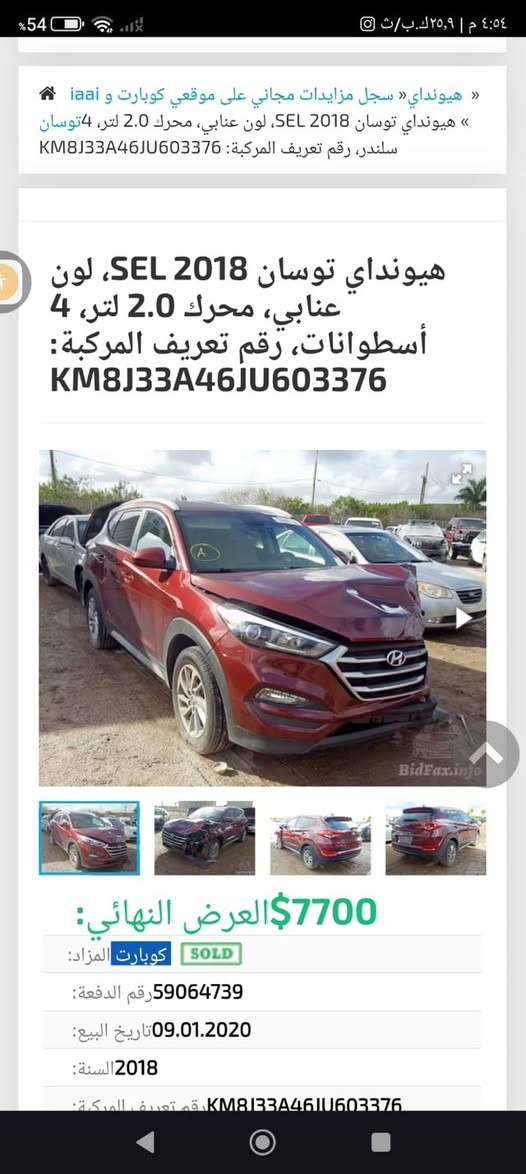Select the first thumbnail of front view
The height and width of the screenshot is (1174, 526).
pyautogui.click(x=89, y=838)
